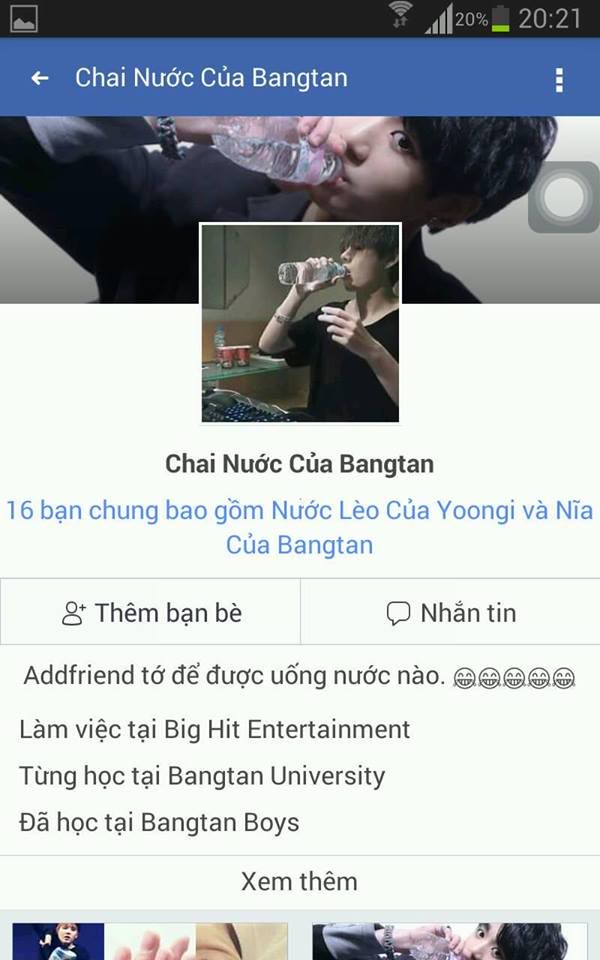Open Nhắn tin to message this profile
600x960 pixels.
point(450,612)
